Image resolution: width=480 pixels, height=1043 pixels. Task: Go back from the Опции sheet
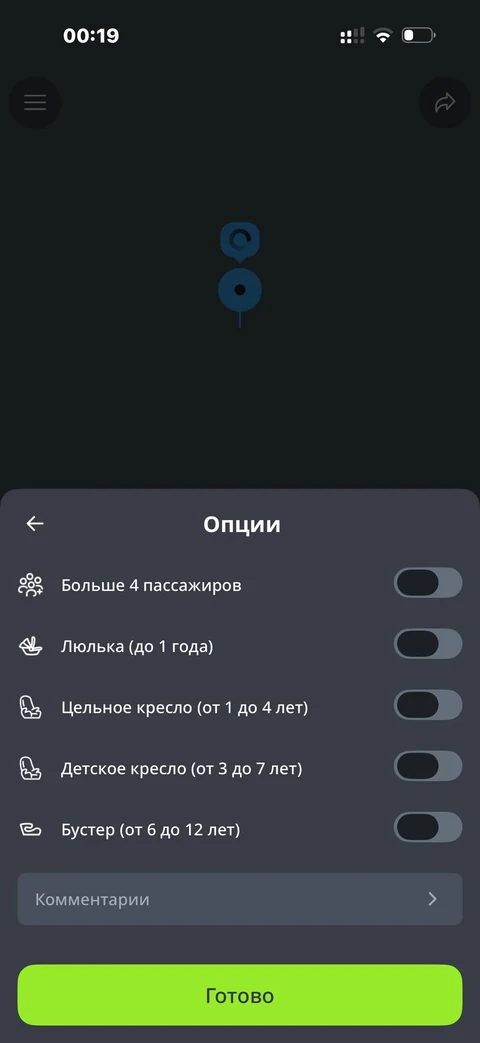pyautogui.click(x=35, y=524)
